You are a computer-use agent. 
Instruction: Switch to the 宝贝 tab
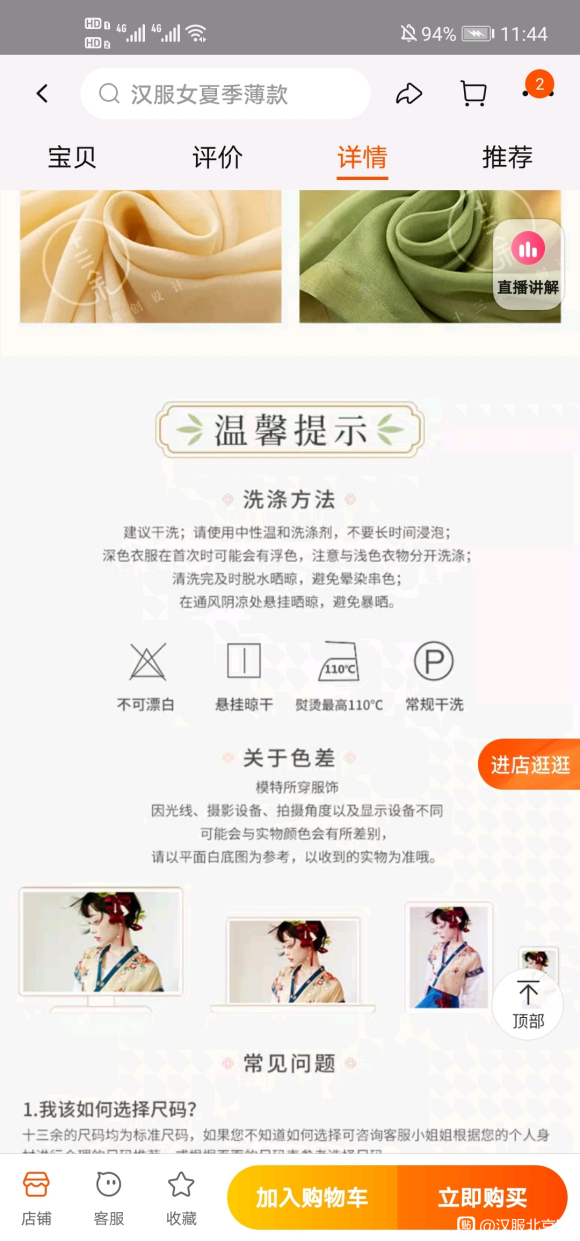(72, 157)
